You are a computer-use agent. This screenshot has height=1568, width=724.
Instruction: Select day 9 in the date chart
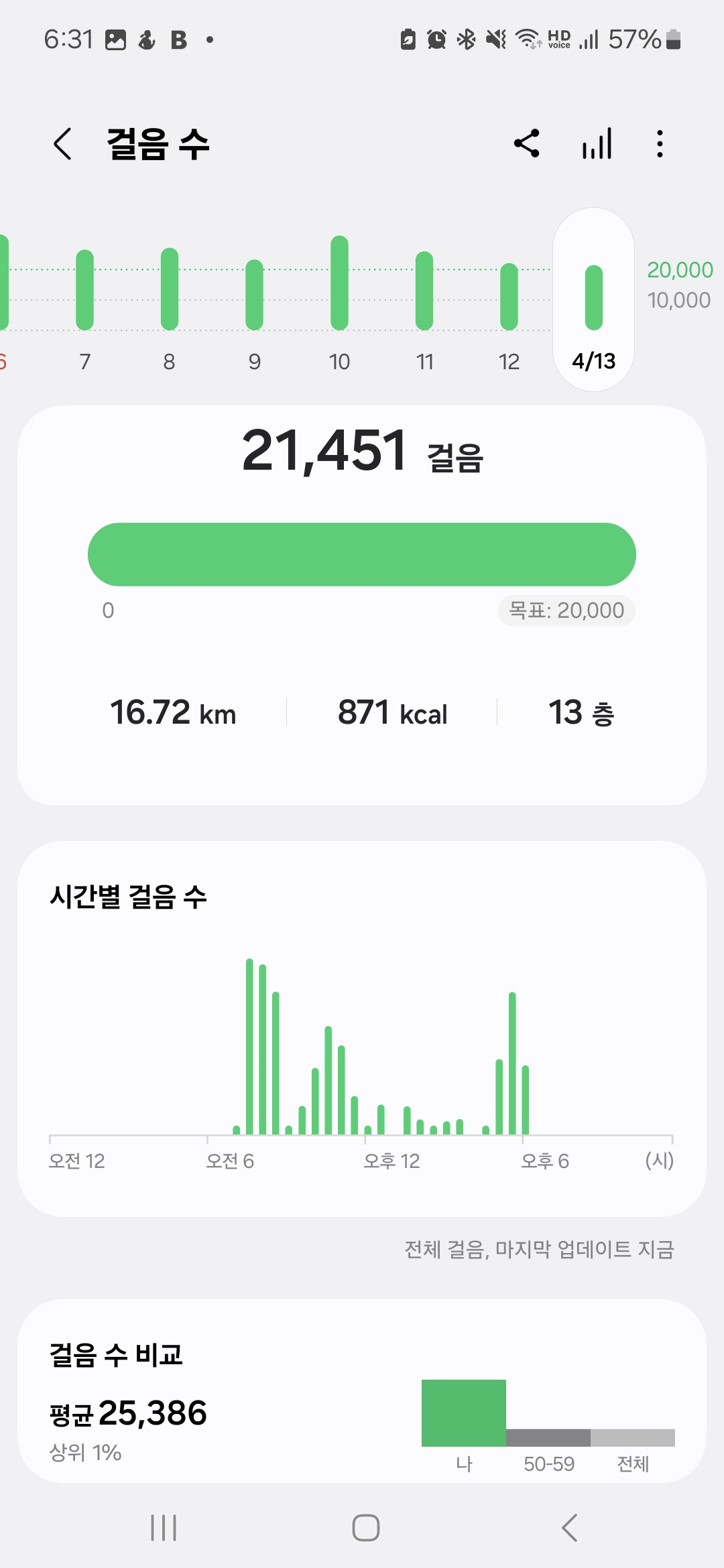255,305
